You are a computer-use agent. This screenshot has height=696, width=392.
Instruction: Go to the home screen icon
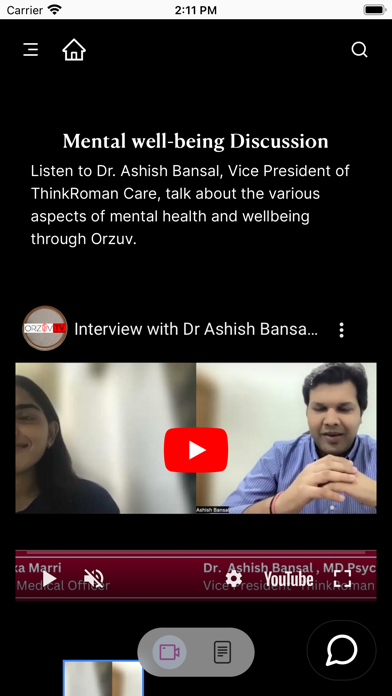tap(74, 50)
